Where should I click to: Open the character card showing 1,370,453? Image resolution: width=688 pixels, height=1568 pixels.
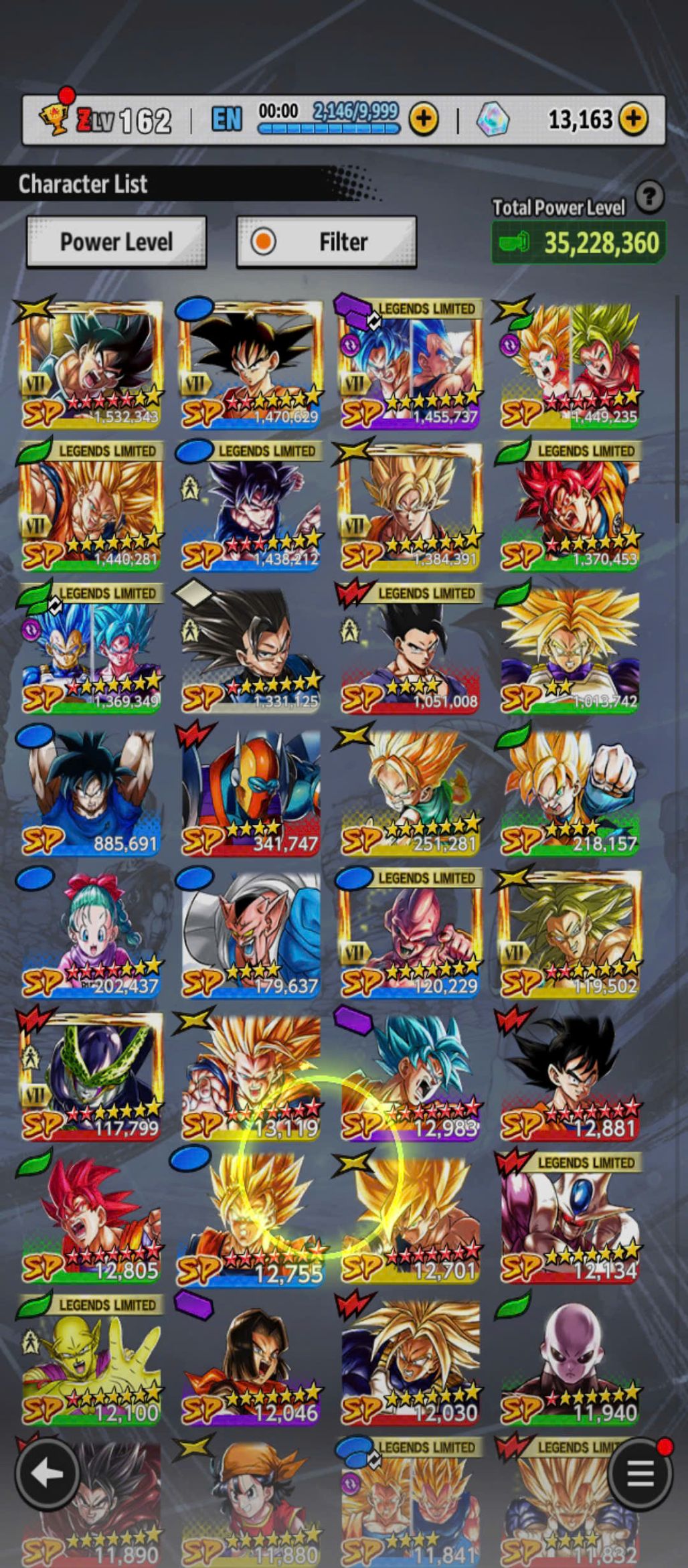coord(570,507)
